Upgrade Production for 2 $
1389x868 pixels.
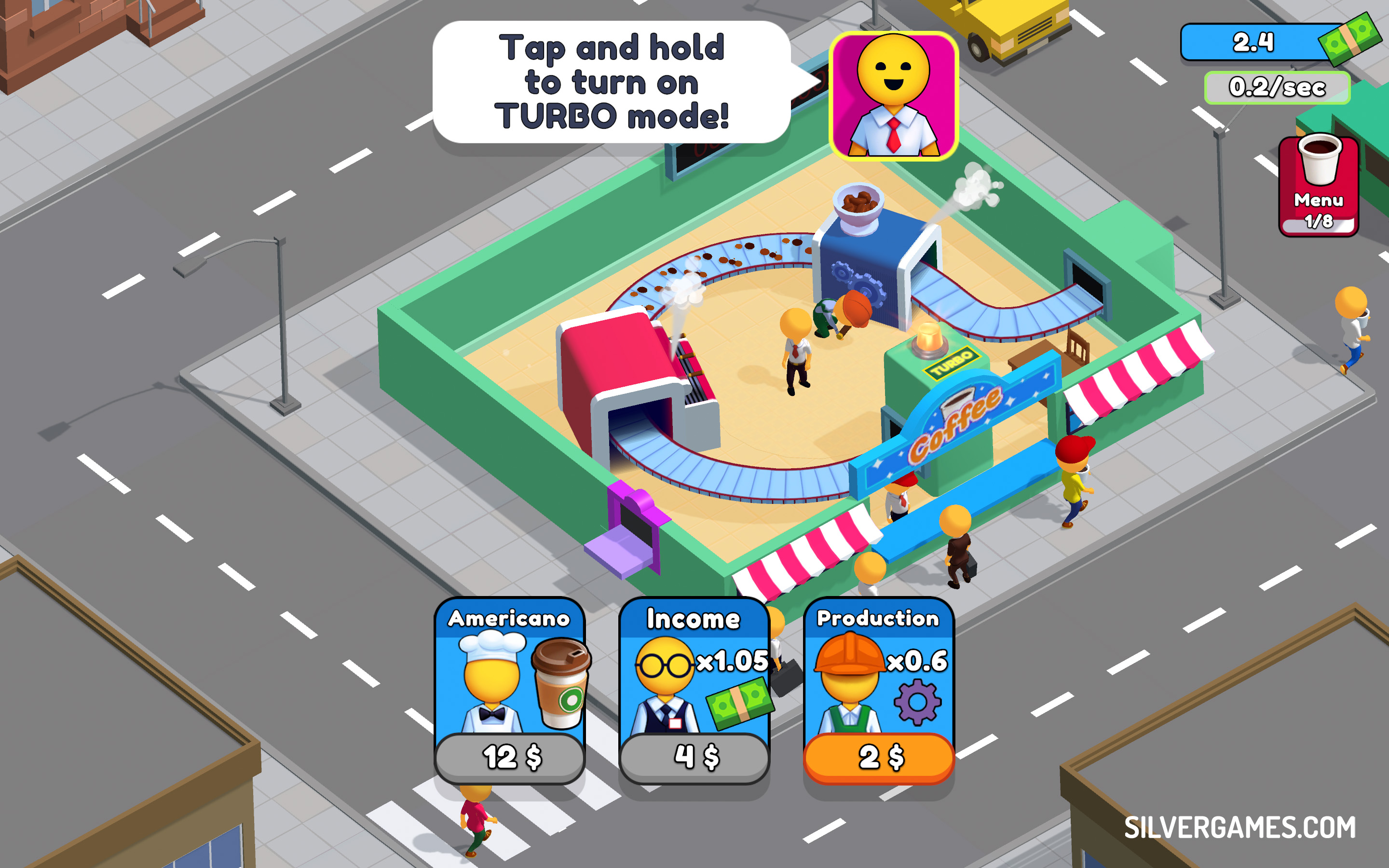879,756
